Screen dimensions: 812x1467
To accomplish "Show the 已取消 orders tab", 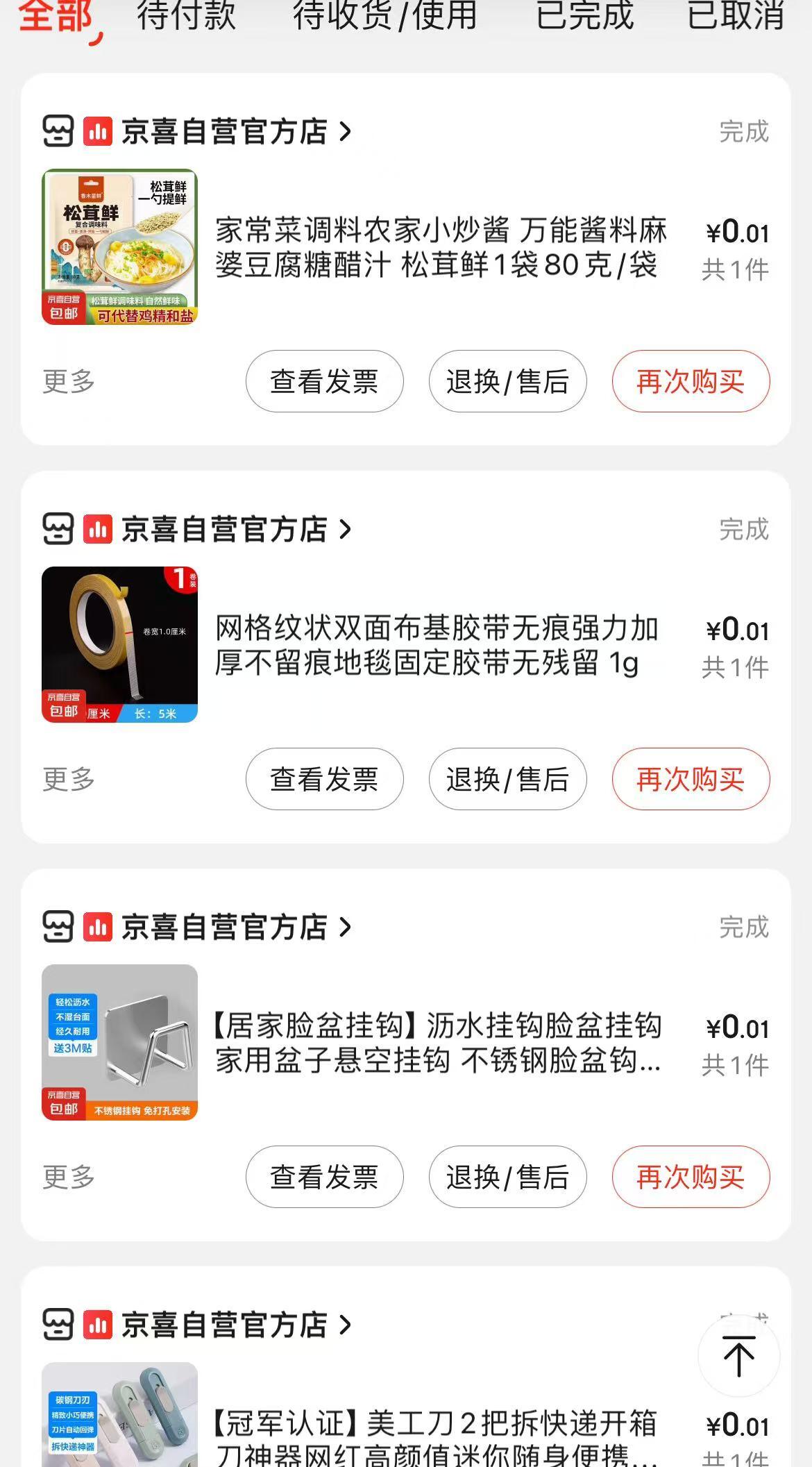I will (736, 15).
